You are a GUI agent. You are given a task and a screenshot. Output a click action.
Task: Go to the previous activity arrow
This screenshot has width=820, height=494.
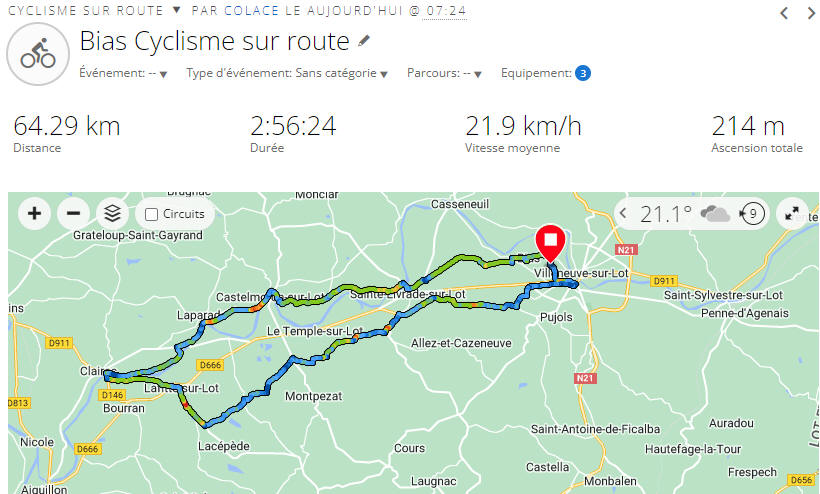click(784, 13)
